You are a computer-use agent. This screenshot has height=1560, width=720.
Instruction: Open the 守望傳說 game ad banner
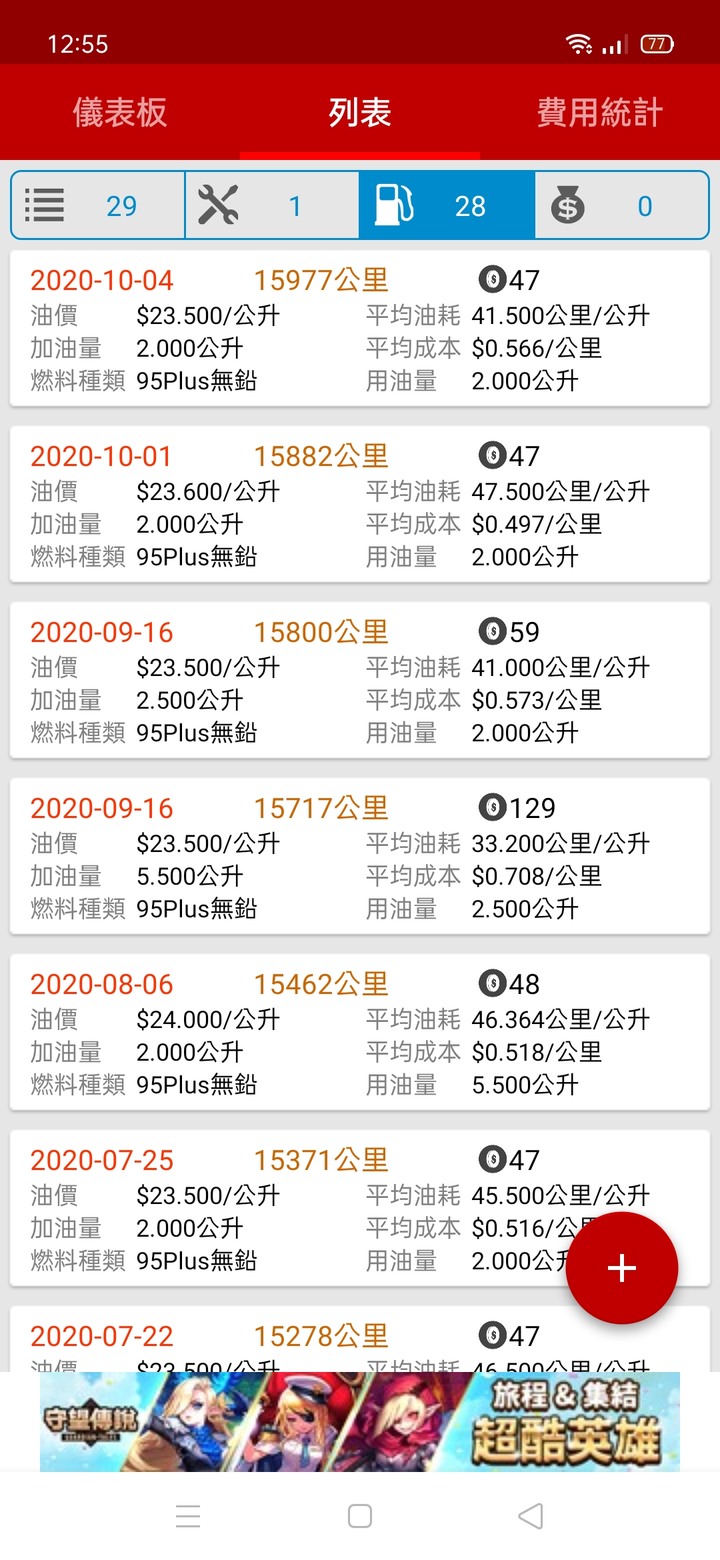coord(360,1421)
